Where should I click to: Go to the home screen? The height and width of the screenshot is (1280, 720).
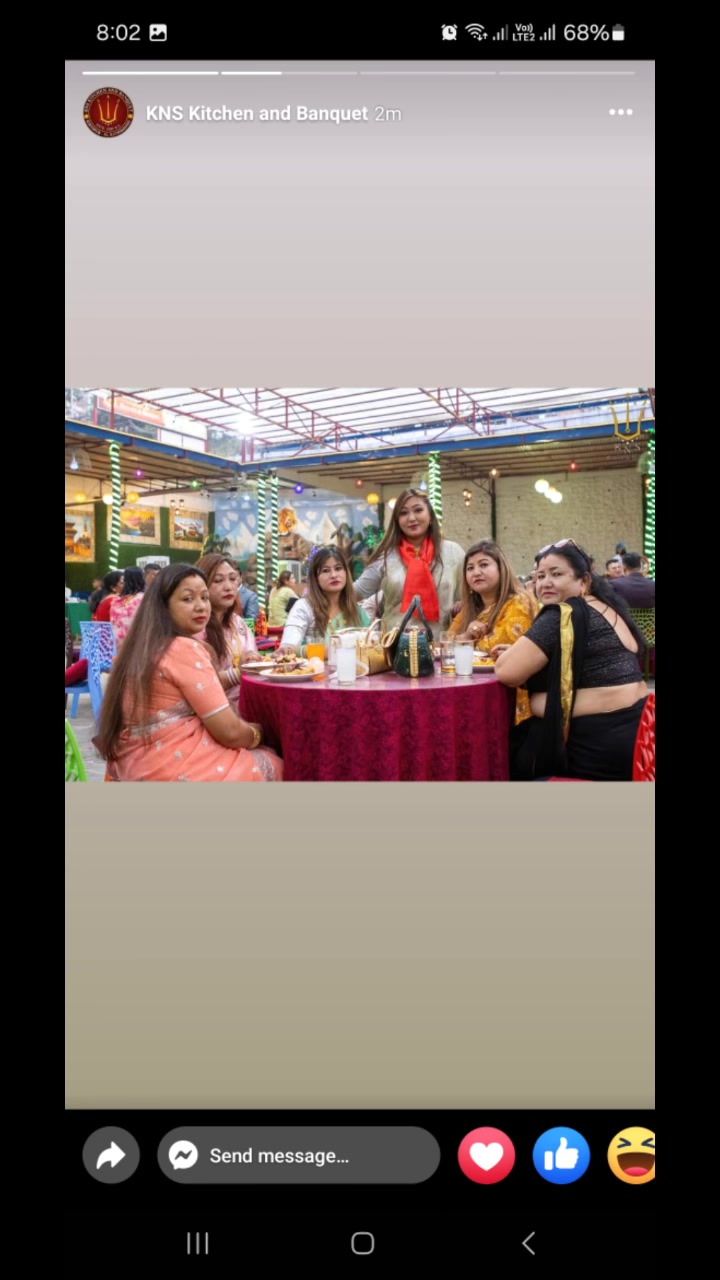click(362, 1243)
